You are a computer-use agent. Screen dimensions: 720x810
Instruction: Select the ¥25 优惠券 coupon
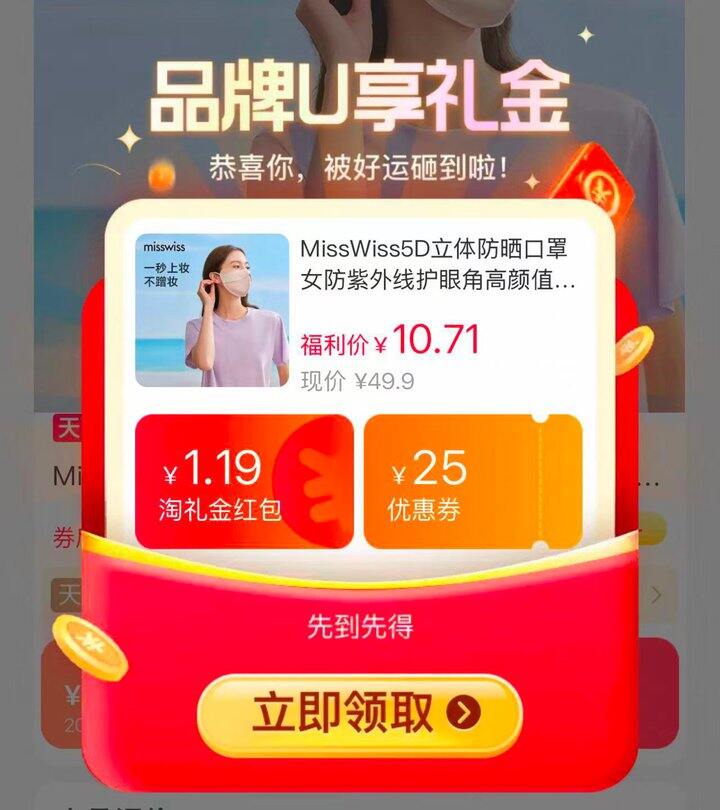(472, 481)
